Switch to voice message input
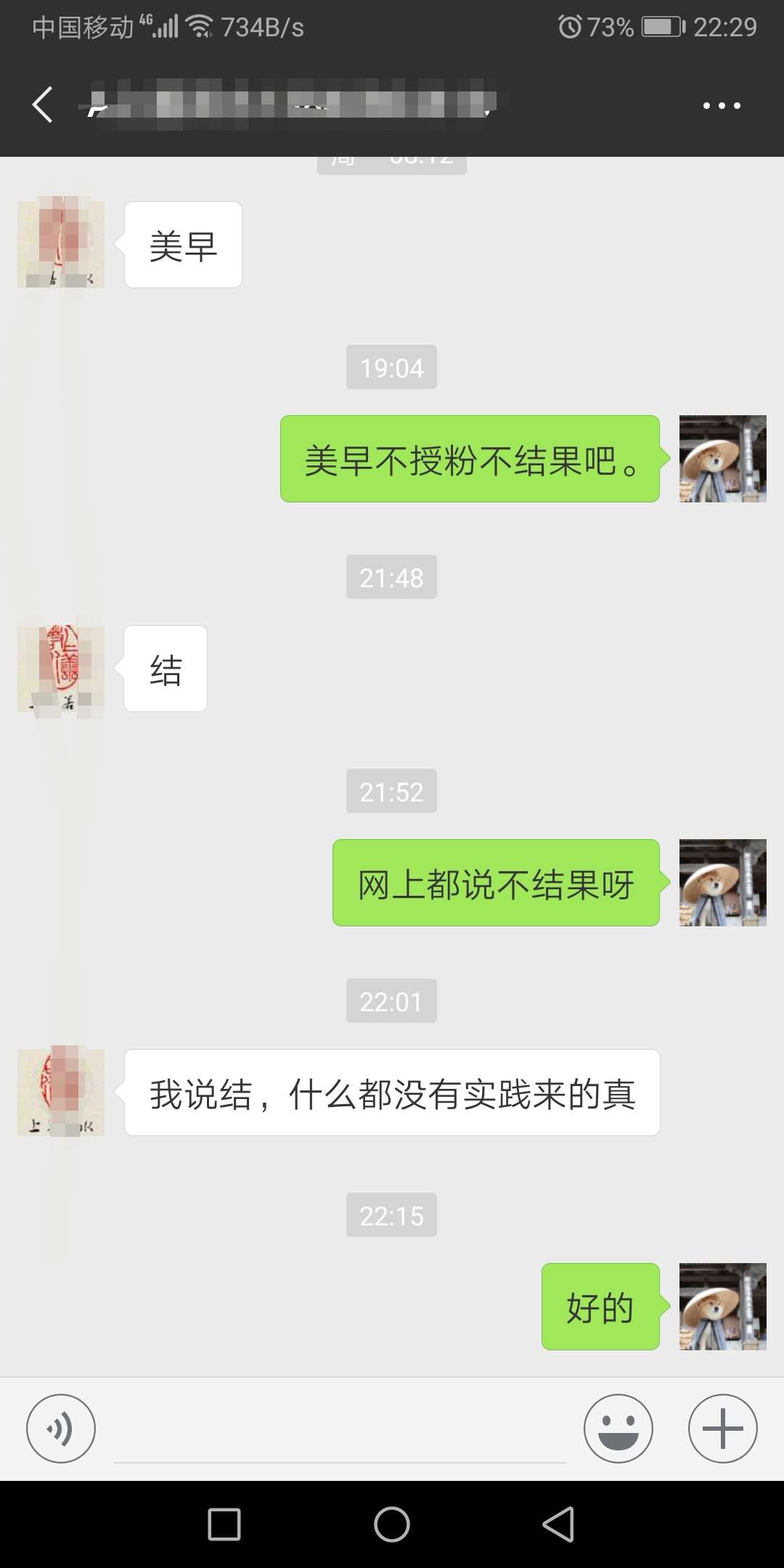The width and height of the screenshot is (784, 1568). 61,1429
